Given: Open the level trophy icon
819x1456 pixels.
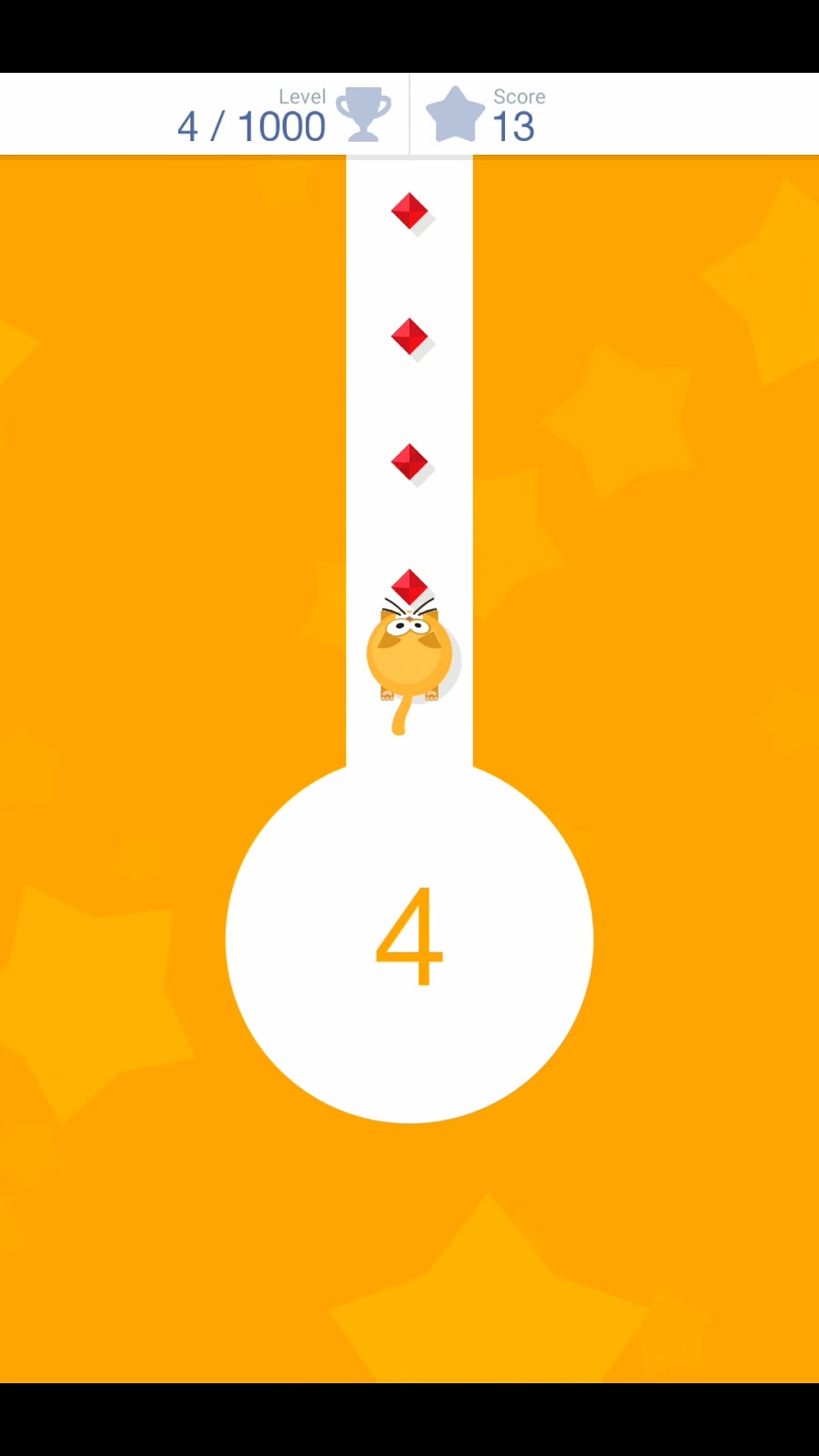Looking at the screenshot, I should point(363,115).
